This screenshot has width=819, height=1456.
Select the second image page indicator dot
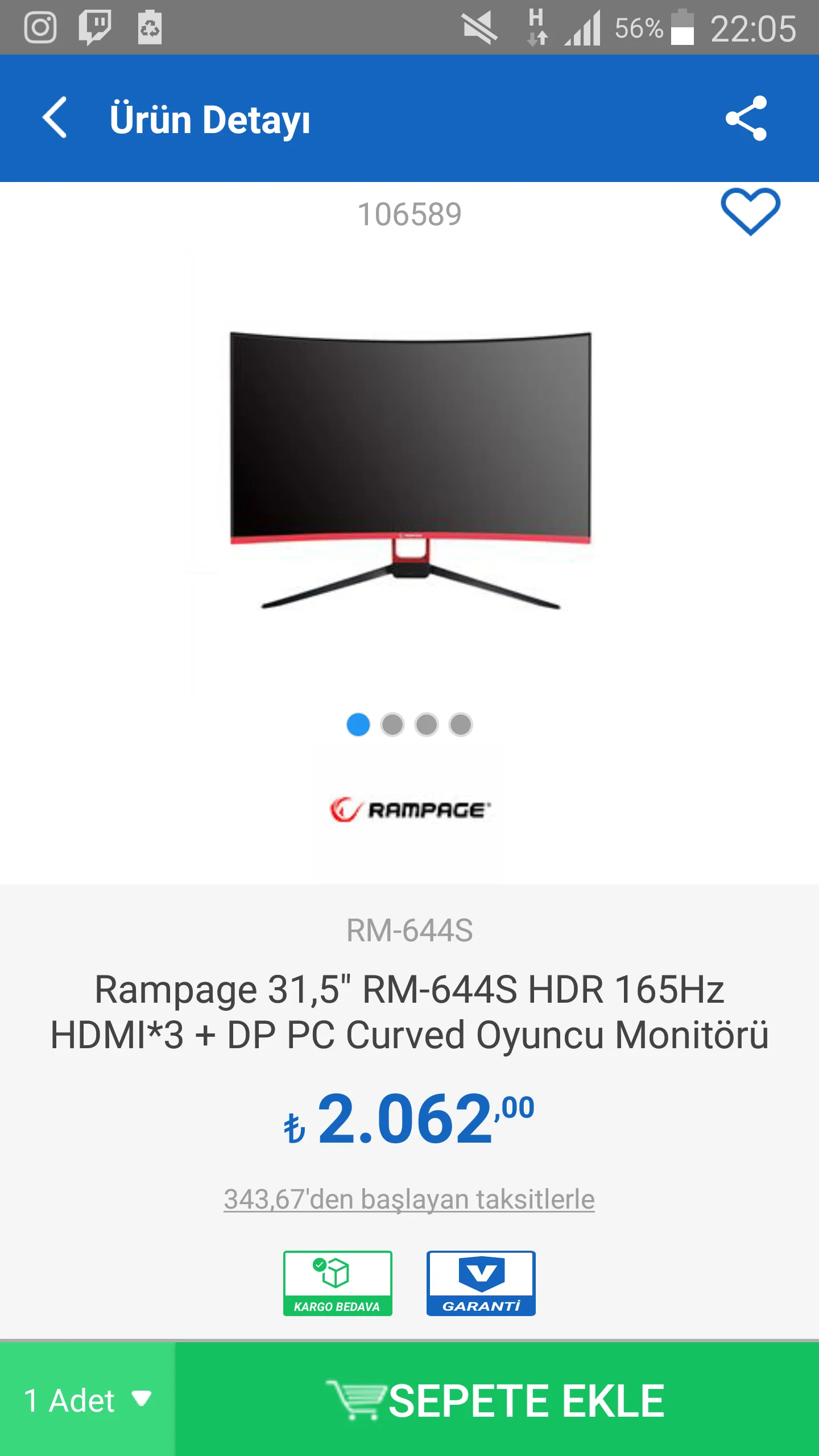point(392,725)
